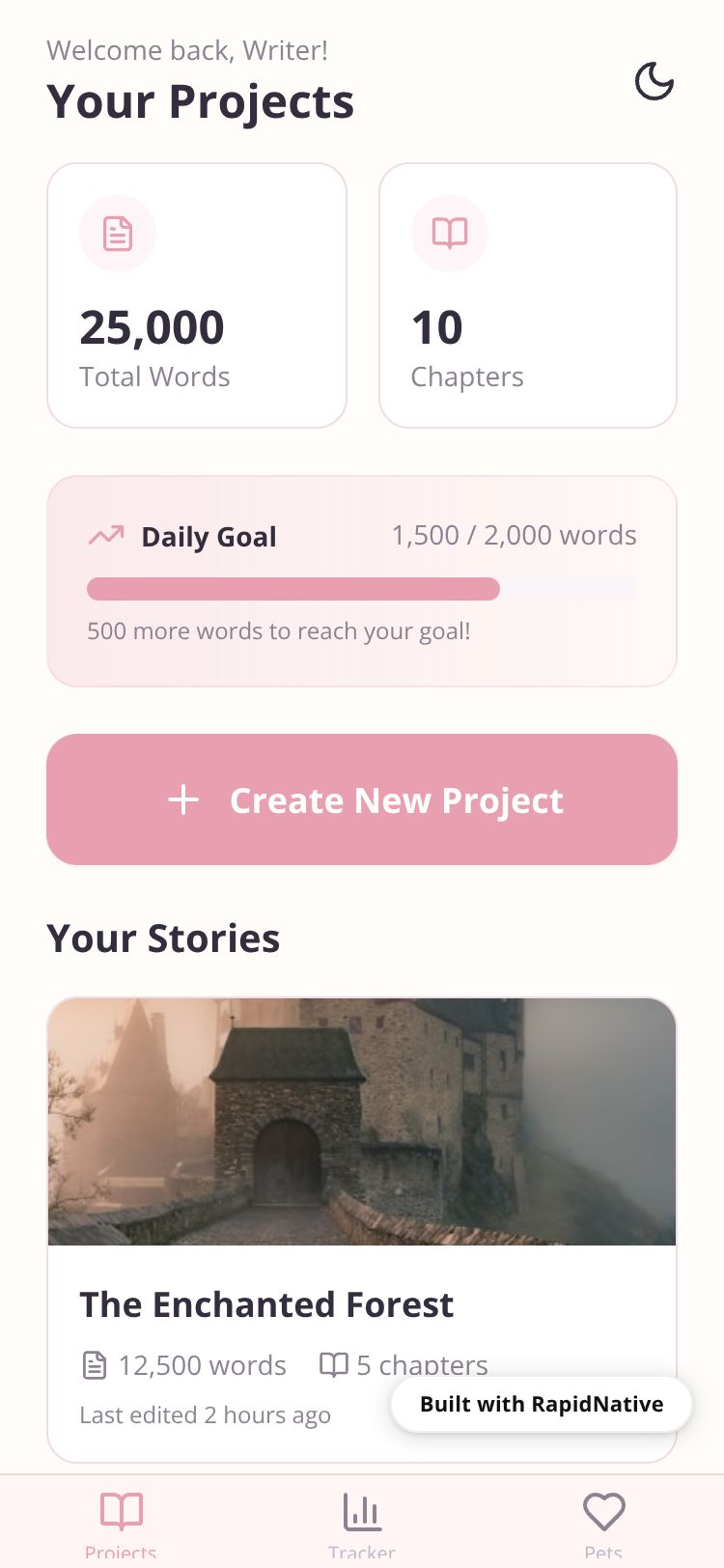Switch to the Pets tab
Viewport: 724px width, 1568px height.
(603, 1523)
